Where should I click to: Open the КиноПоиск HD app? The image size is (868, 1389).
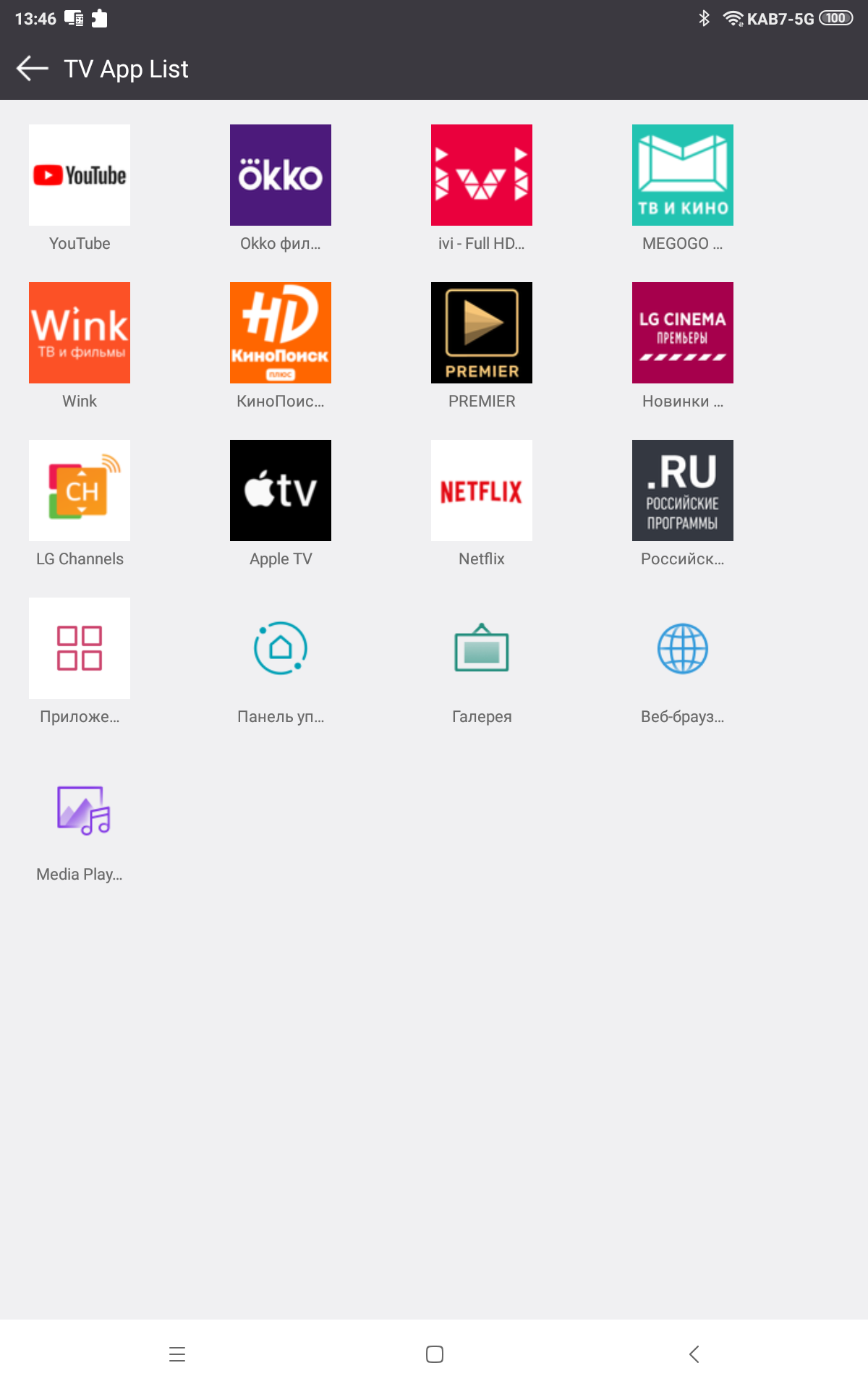[x=281, y=333]
